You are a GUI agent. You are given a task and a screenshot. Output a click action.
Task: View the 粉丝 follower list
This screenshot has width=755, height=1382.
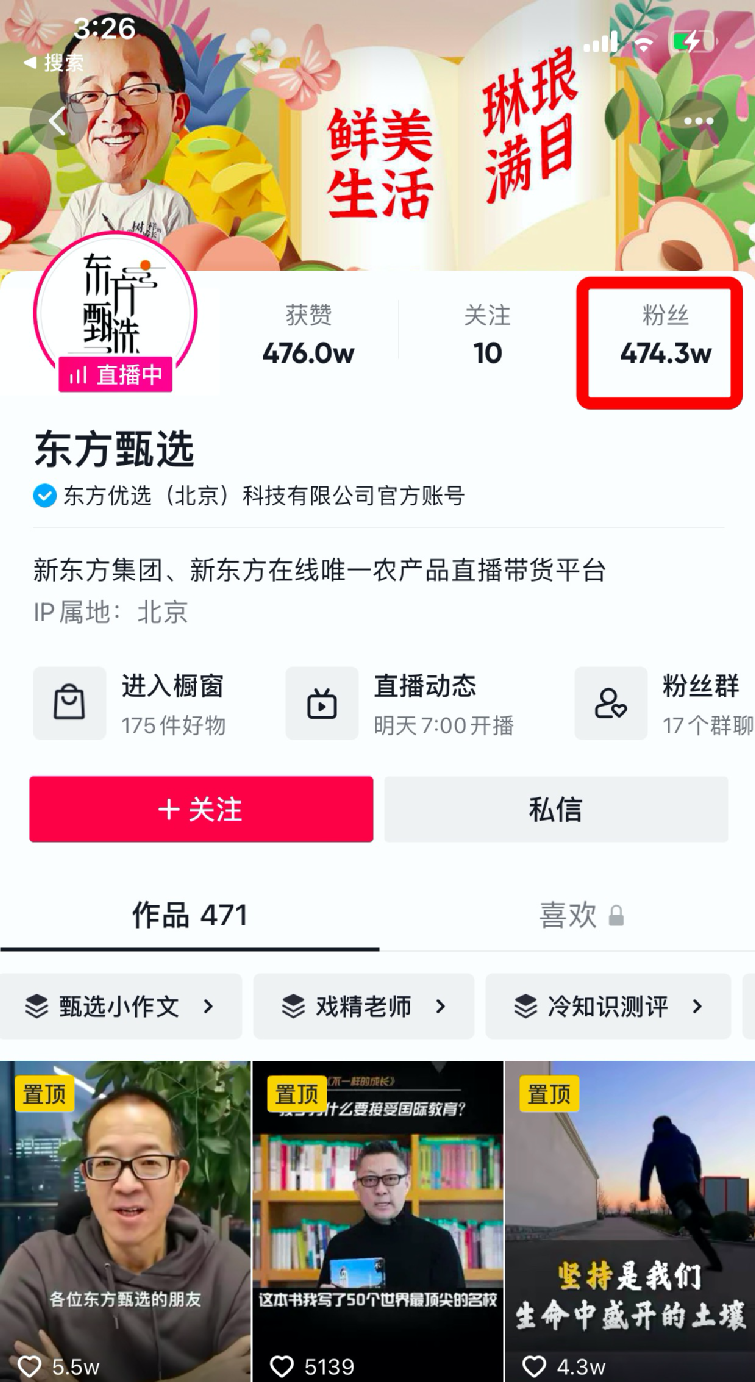tap(665, 336)
